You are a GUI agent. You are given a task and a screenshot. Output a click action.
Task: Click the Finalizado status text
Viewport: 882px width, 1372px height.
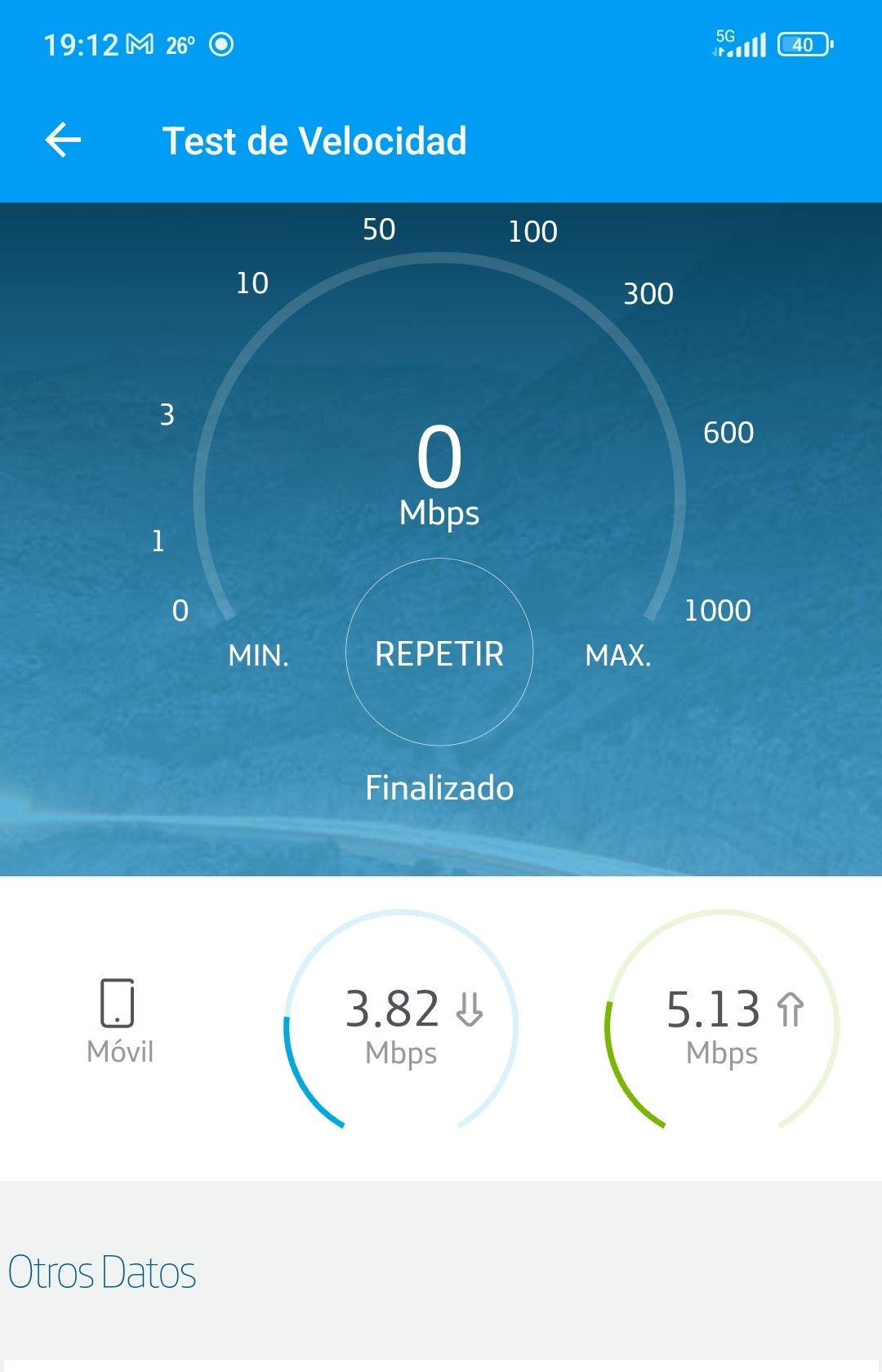point(440,787)
